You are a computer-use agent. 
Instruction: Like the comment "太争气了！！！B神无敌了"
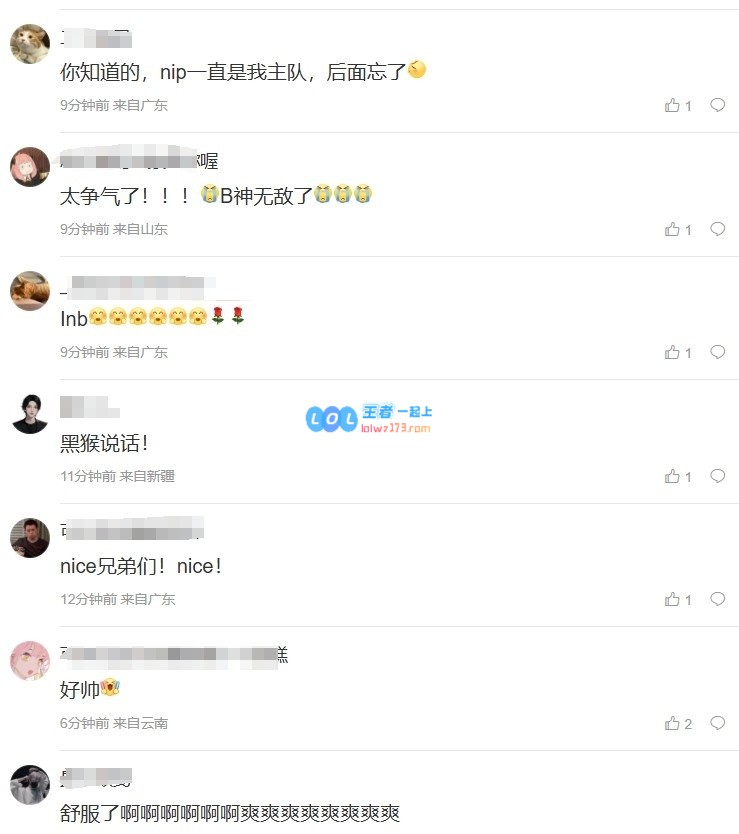pyautogui.click(x=673, y=229)
